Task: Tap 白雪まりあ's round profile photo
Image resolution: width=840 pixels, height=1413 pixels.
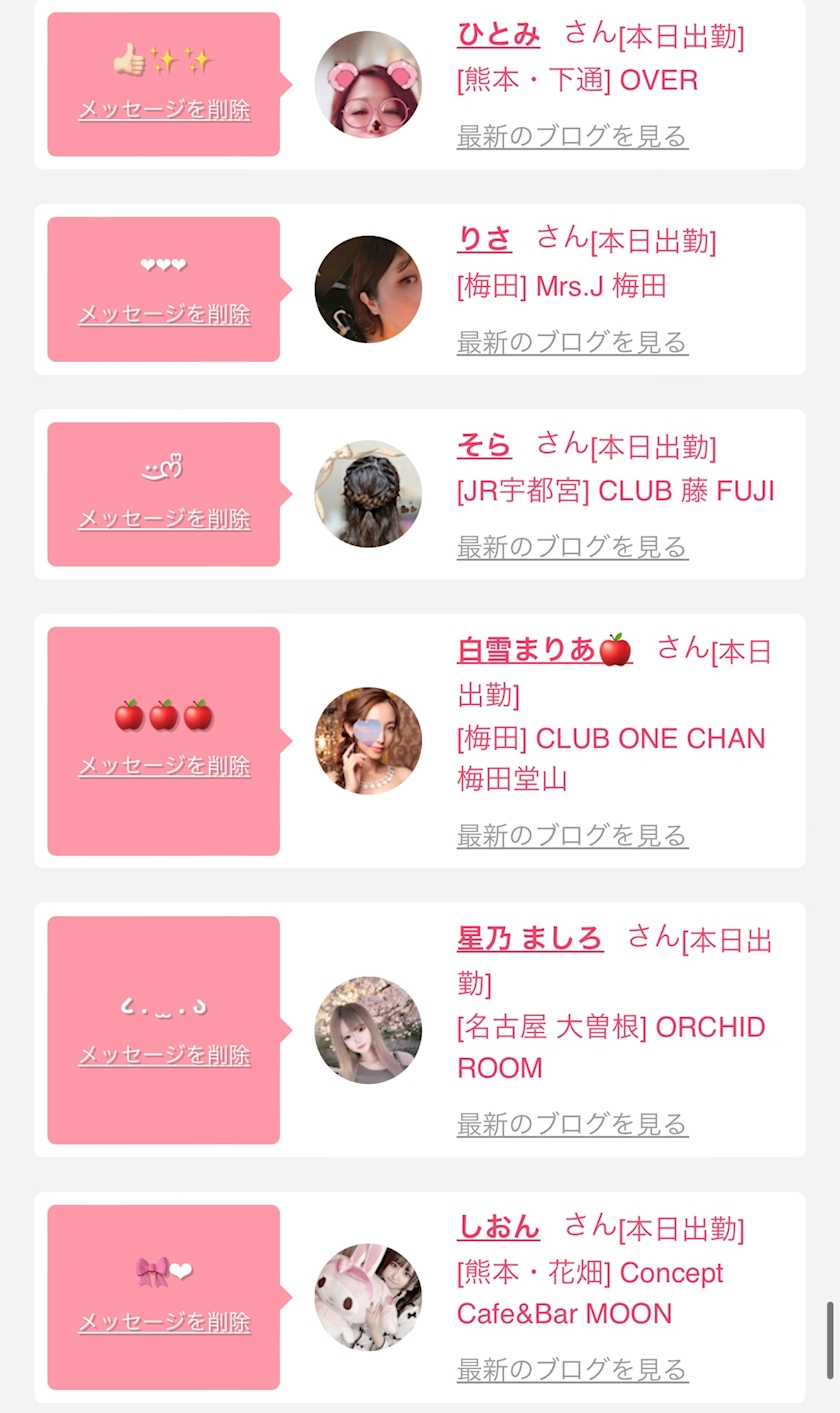Action: point(368,741)
